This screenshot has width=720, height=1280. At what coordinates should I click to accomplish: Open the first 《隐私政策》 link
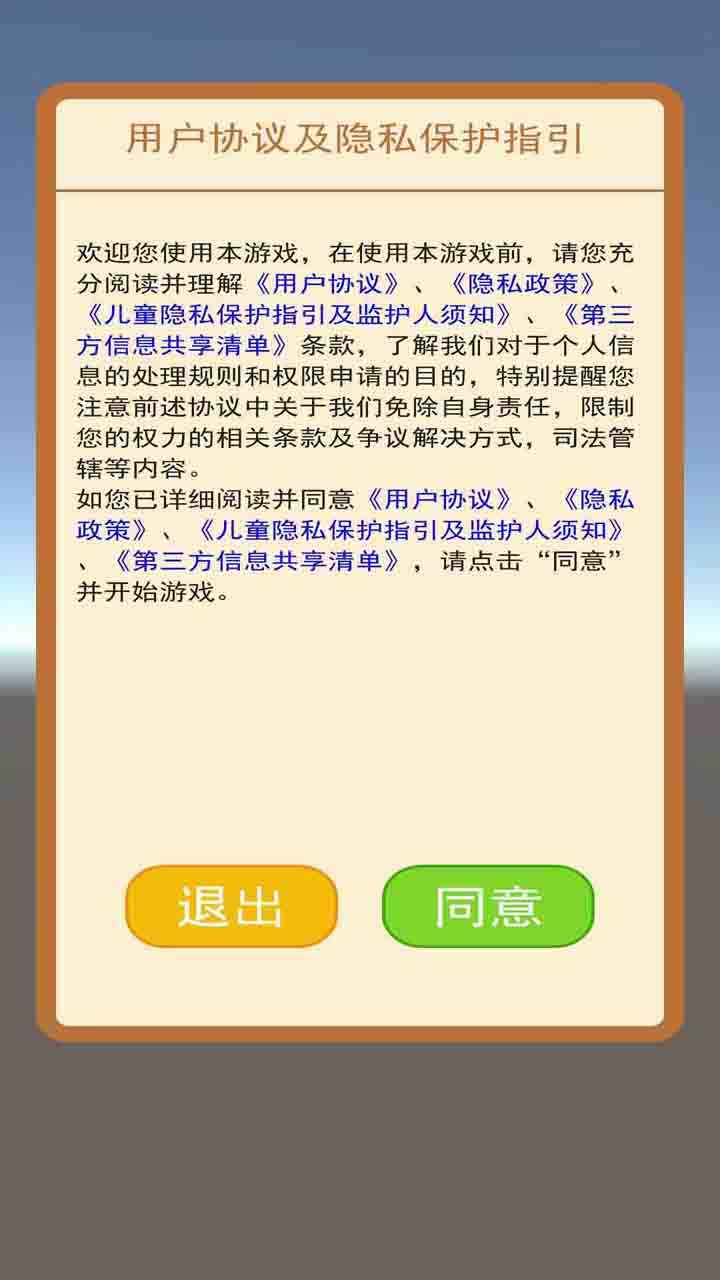click(x=523, y=283)
